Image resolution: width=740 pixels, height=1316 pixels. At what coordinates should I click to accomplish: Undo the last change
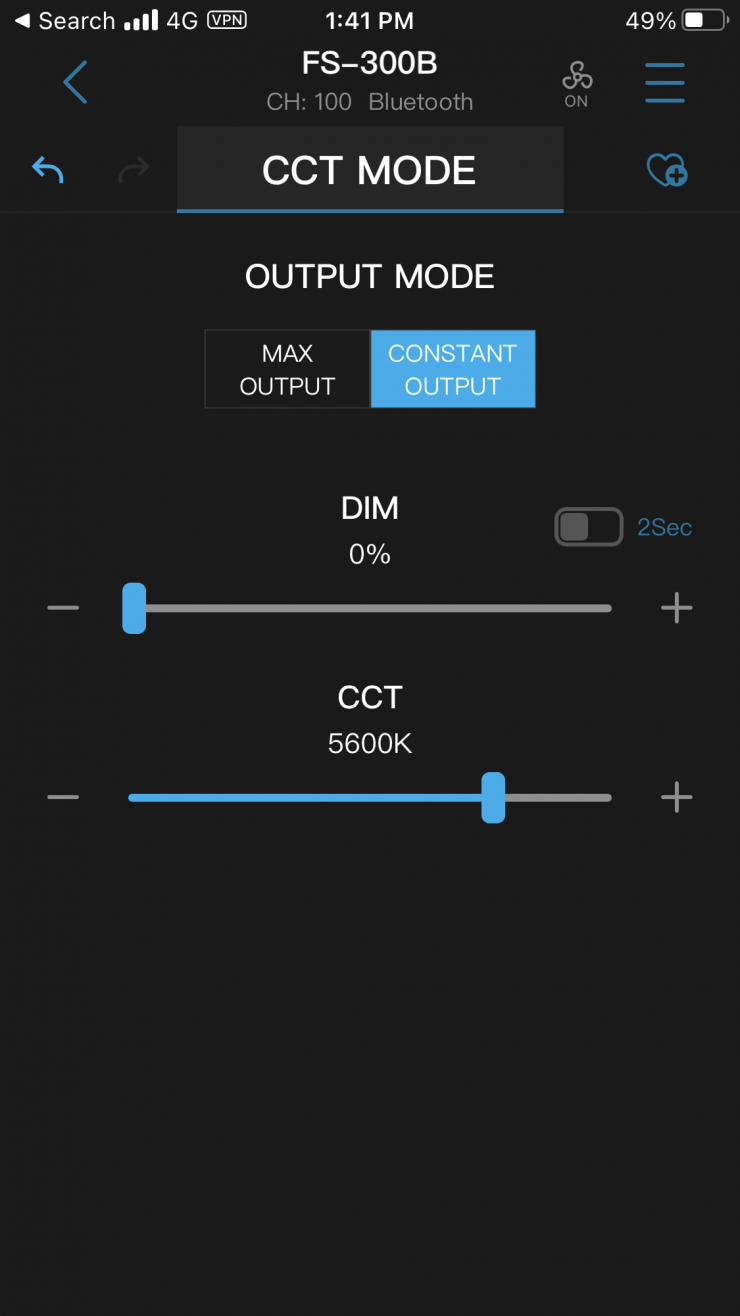(48, 170)
